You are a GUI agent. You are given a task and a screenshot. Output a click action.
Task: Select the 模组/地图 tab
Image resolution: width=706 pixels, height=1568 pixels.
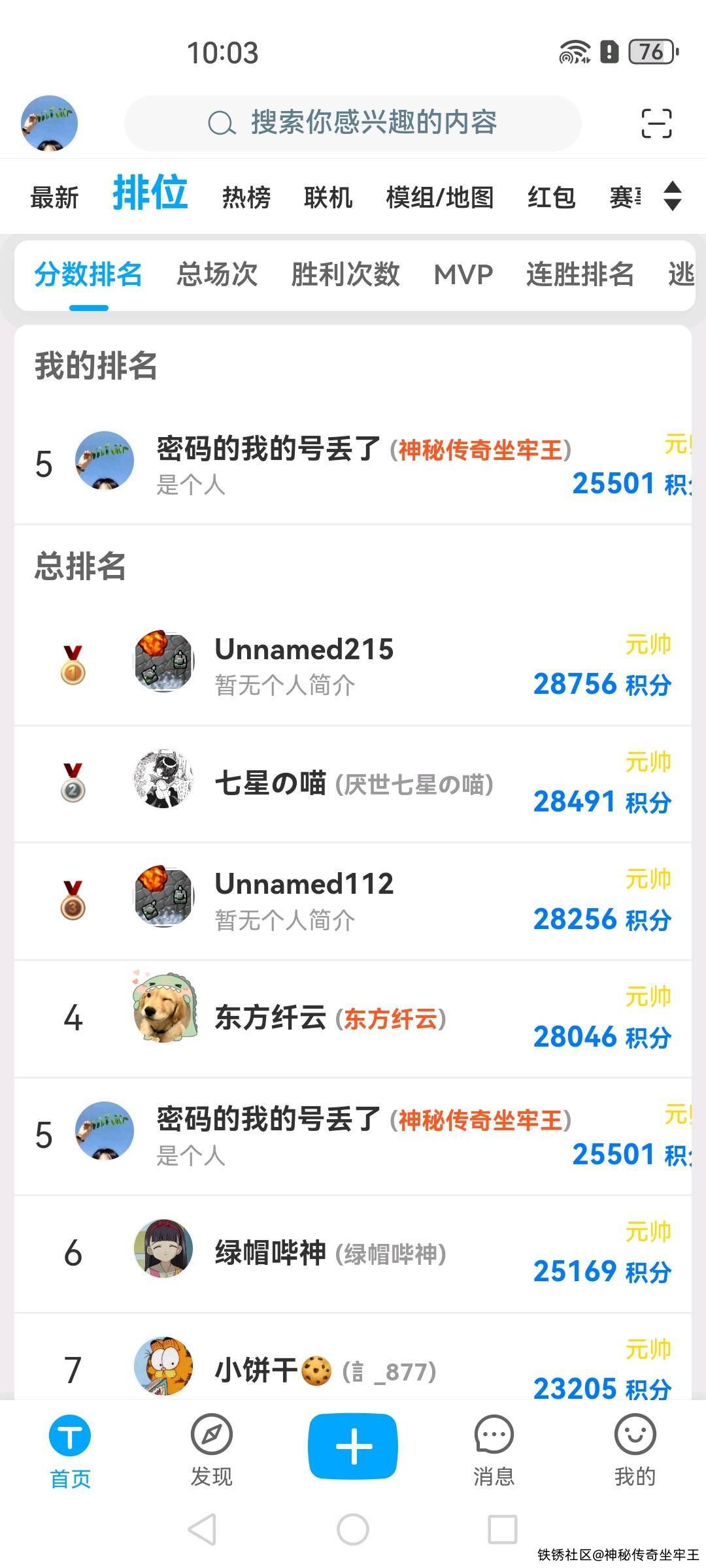[x=439, y=197]
